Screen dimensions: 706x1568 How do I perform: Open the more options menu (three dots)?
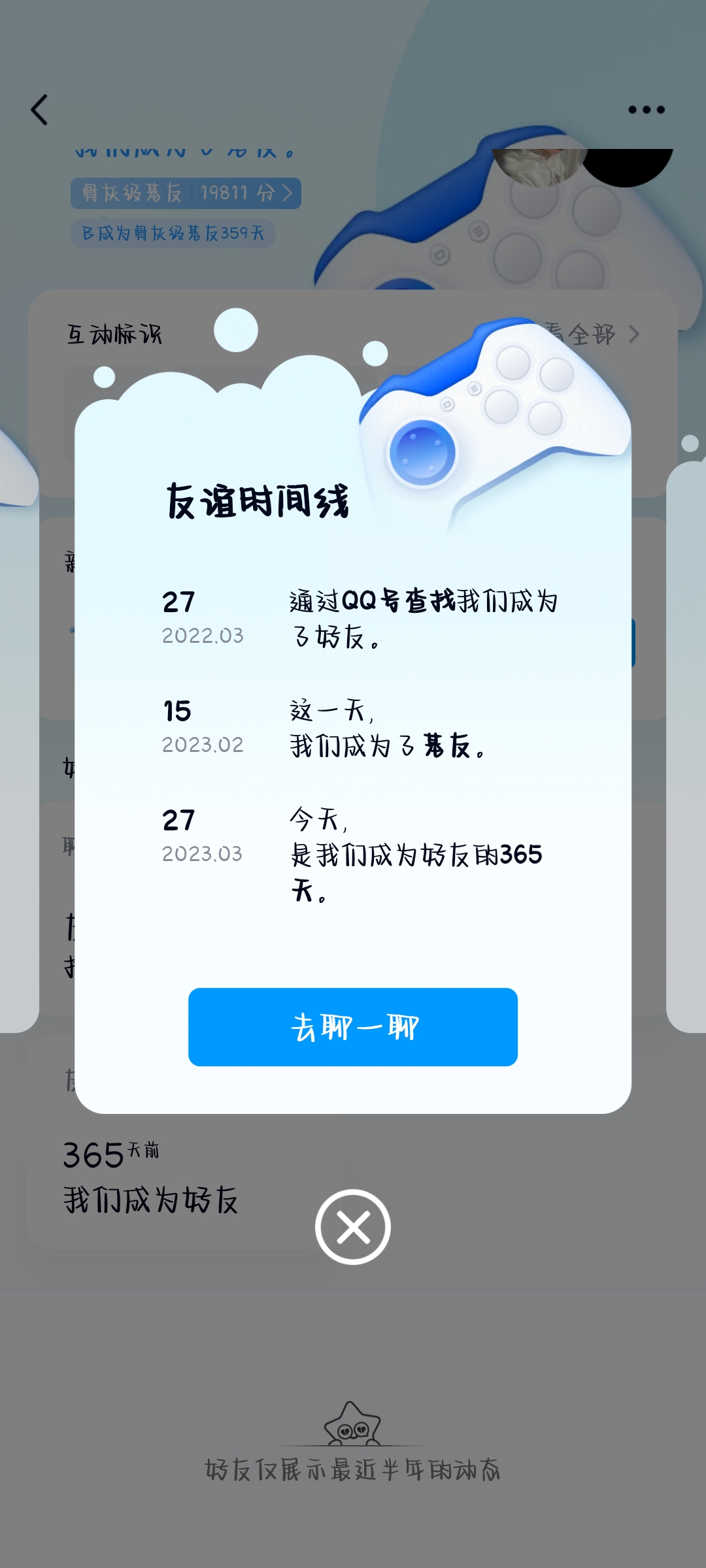coord(646,110)
